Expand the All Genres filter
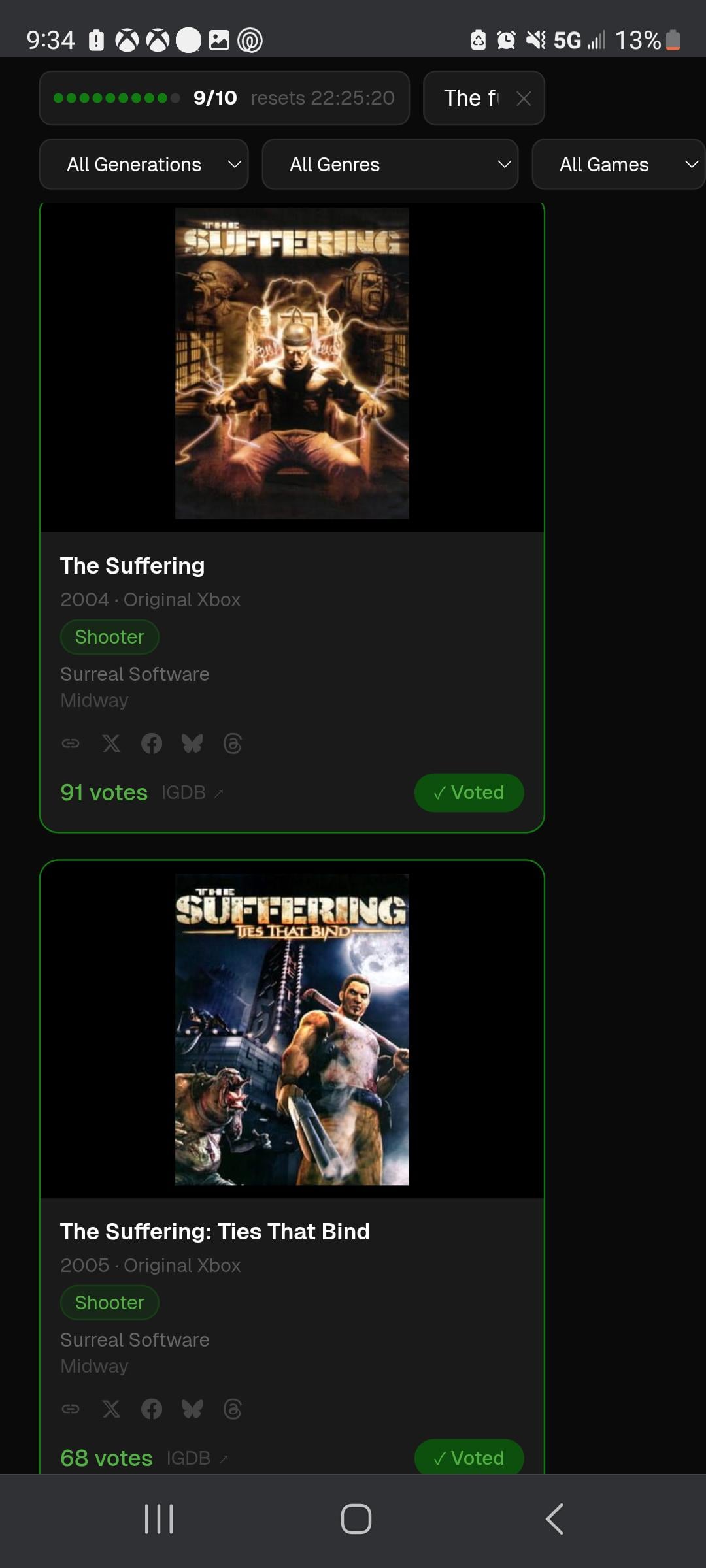 [390, 165]
